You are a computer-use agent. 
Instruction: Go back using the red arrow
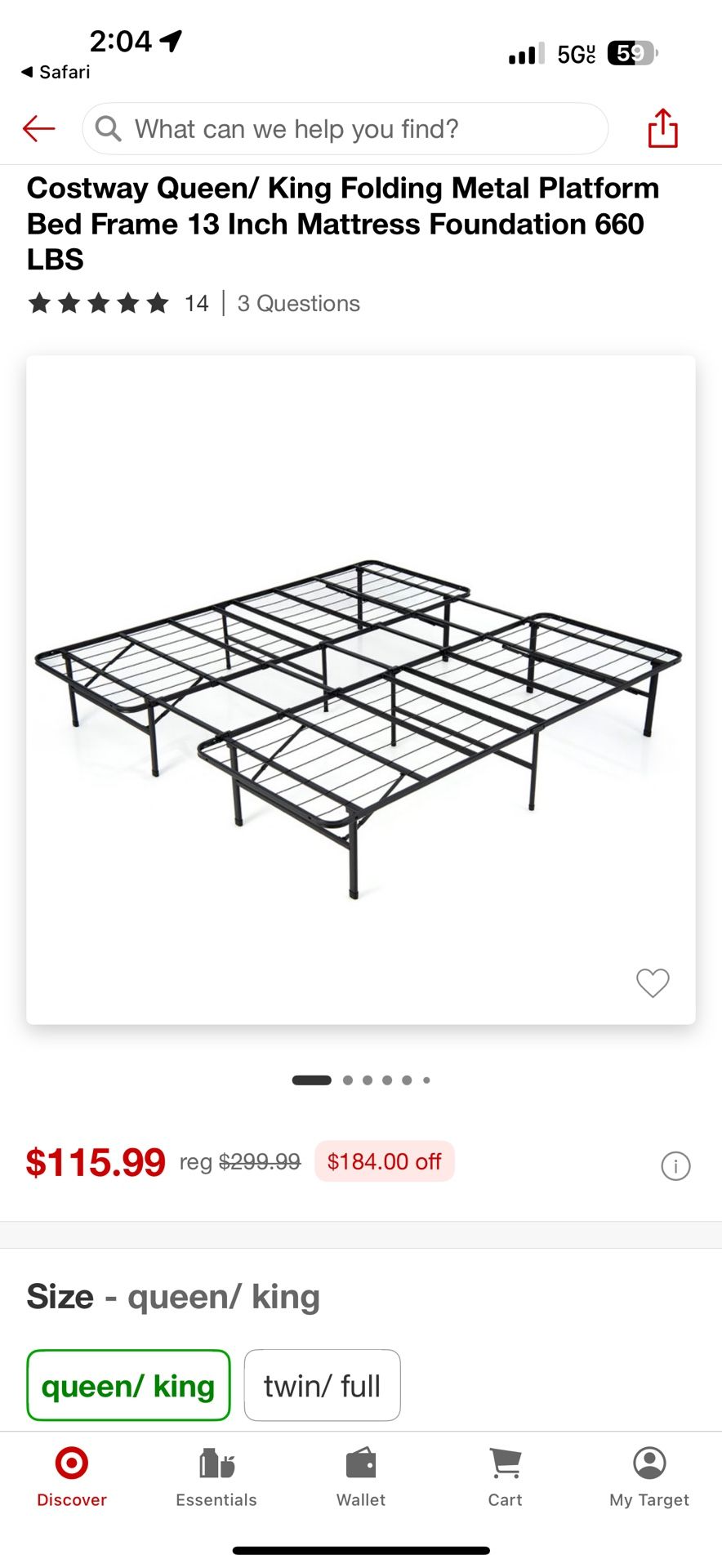click(x=38, y=128)
